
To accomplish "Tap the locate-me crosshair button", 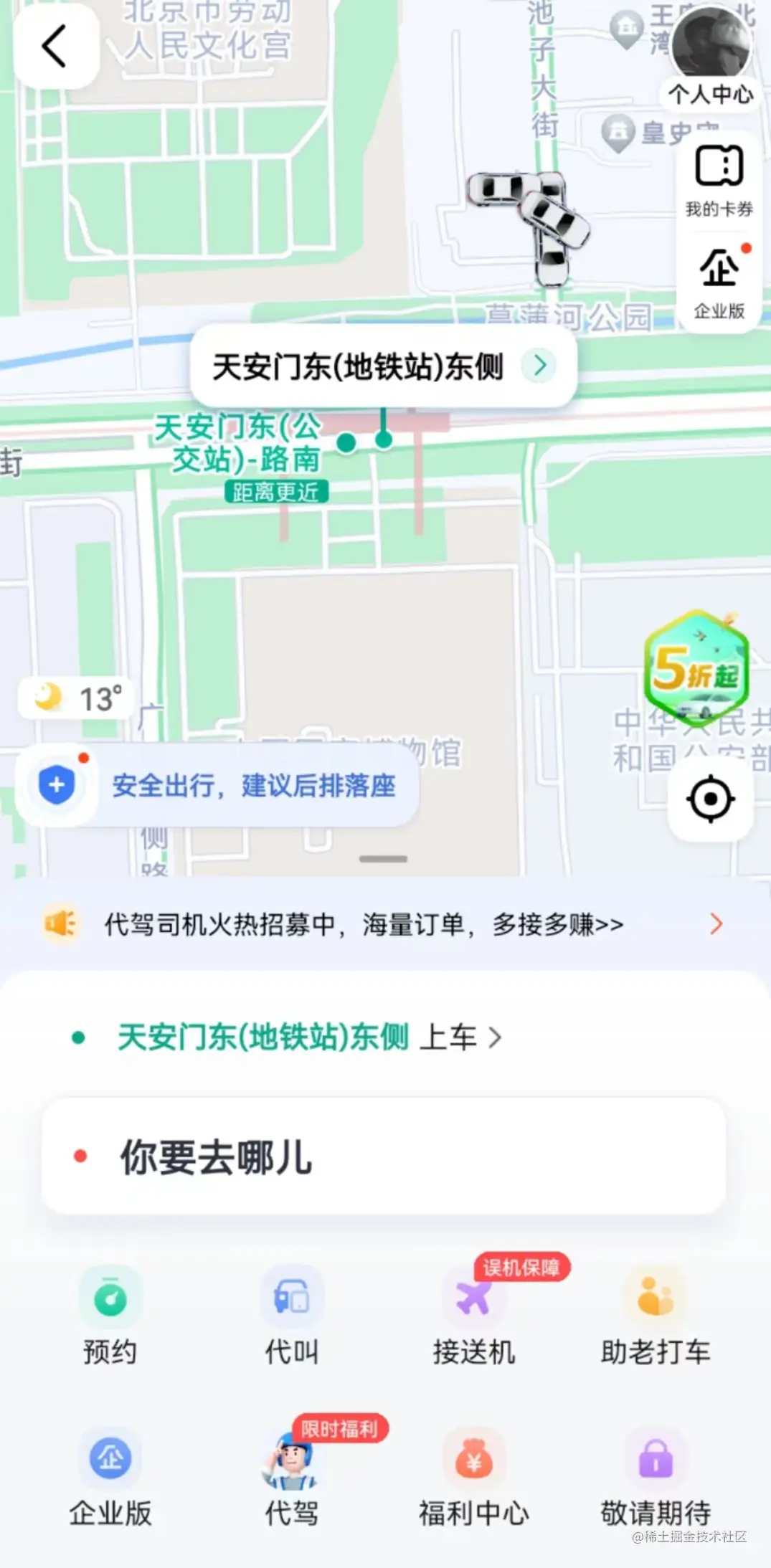I will pyautogui.click(x=709, y=798).
